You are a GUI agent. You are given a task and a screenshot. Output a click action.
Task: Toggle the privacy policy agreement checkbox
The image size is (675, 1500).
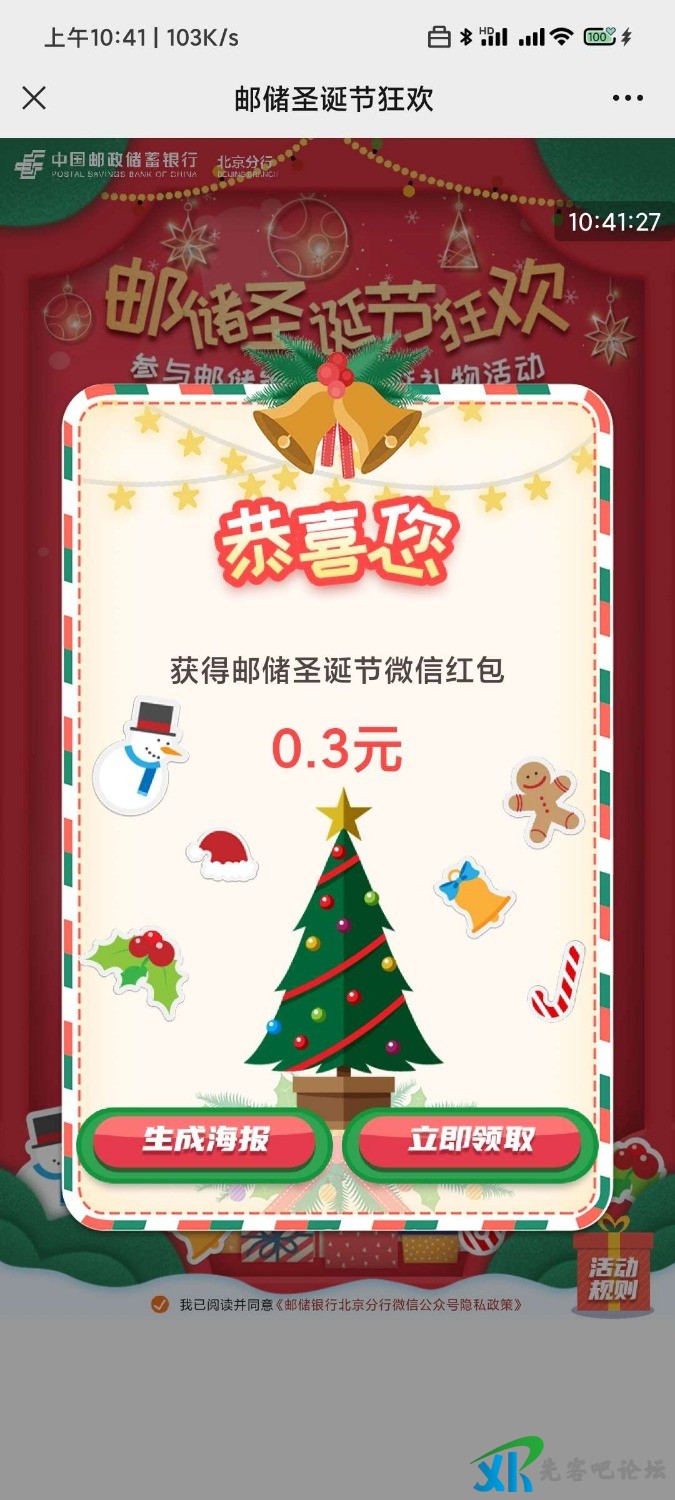[159, 1304]
